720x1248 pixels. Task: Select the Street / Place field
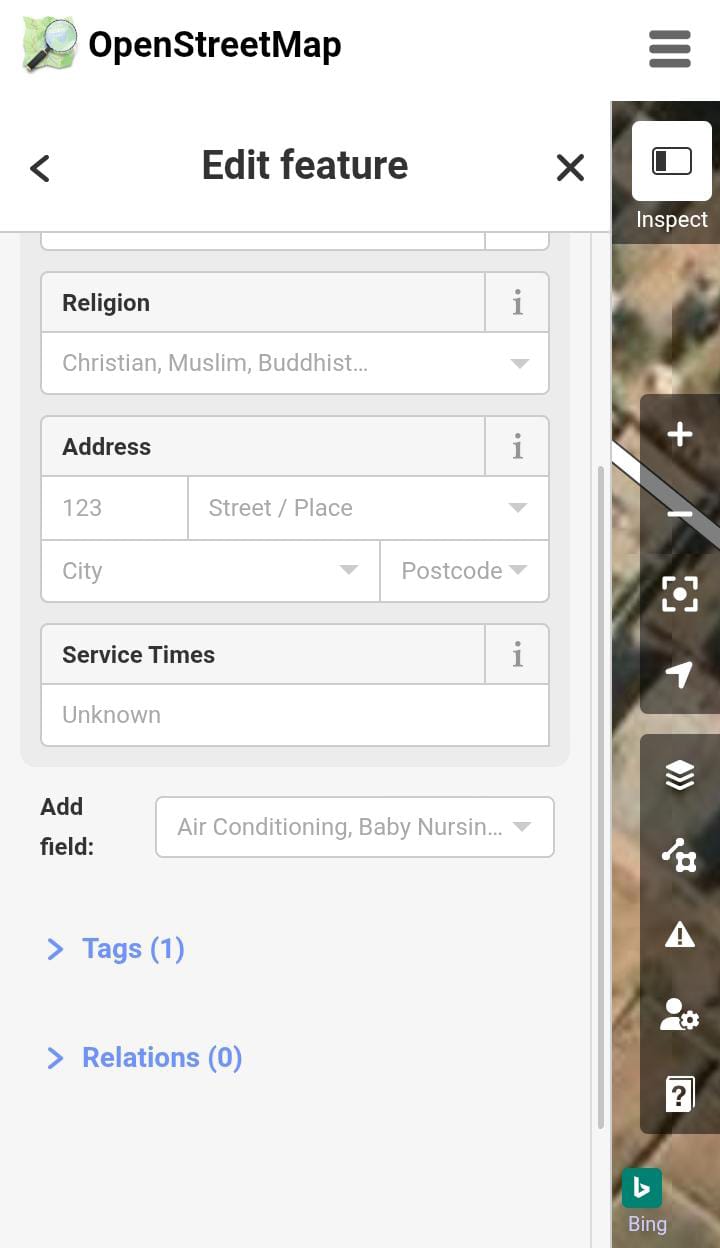click(368, 508)
